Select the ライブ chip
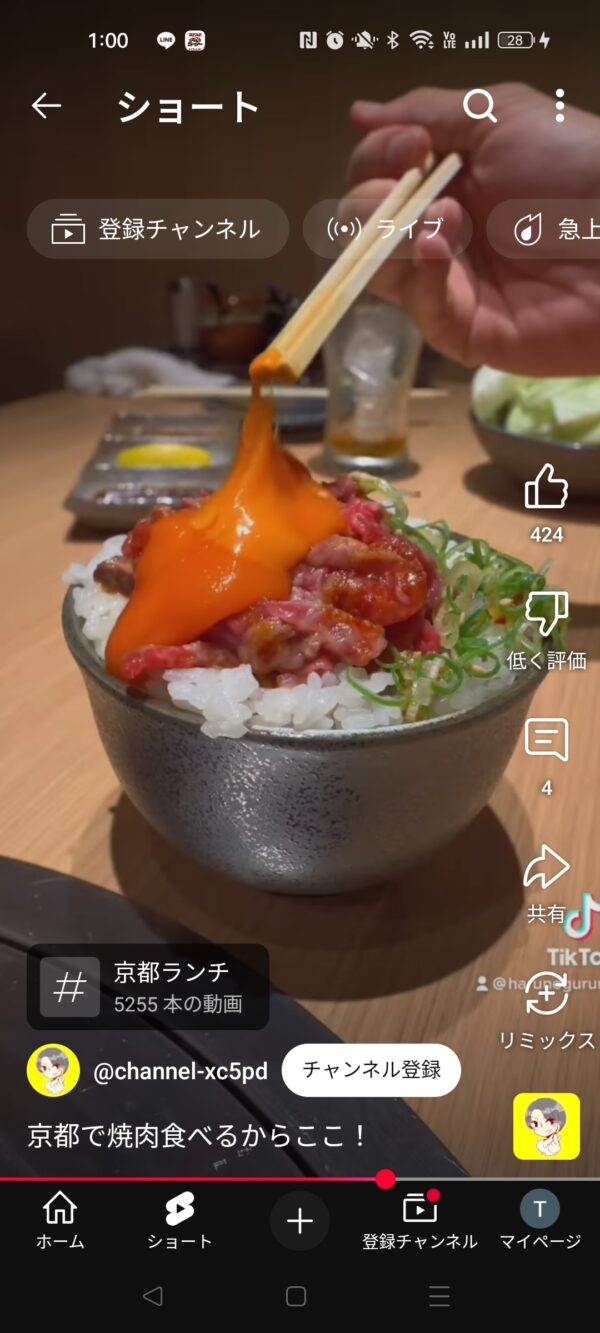This screenshot has height=1333, width=600. [387, 229]
